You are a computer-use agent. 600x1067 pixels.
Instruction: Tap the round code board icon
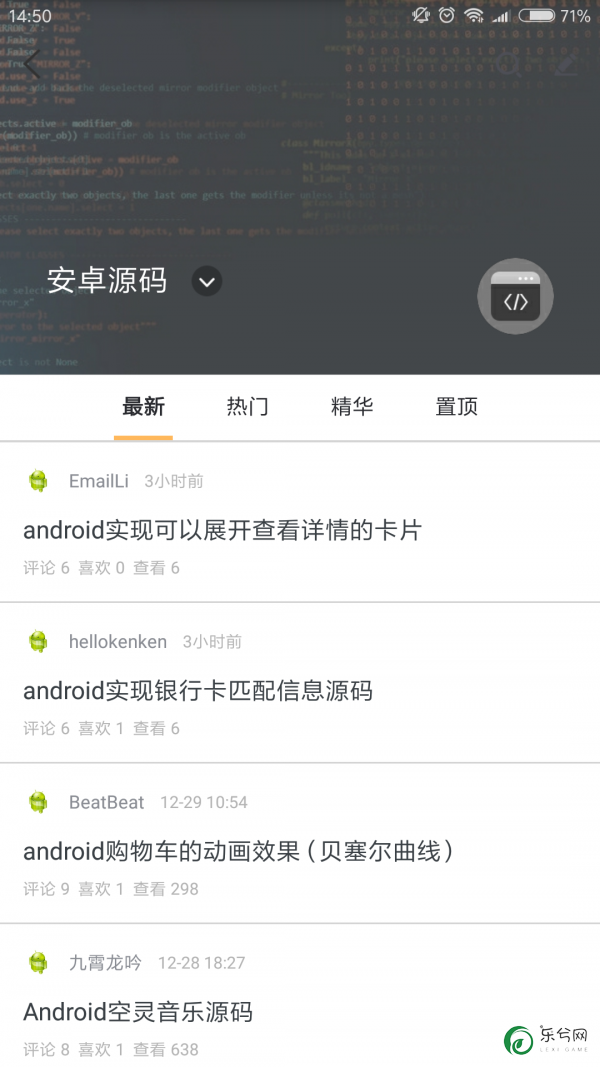515,296
